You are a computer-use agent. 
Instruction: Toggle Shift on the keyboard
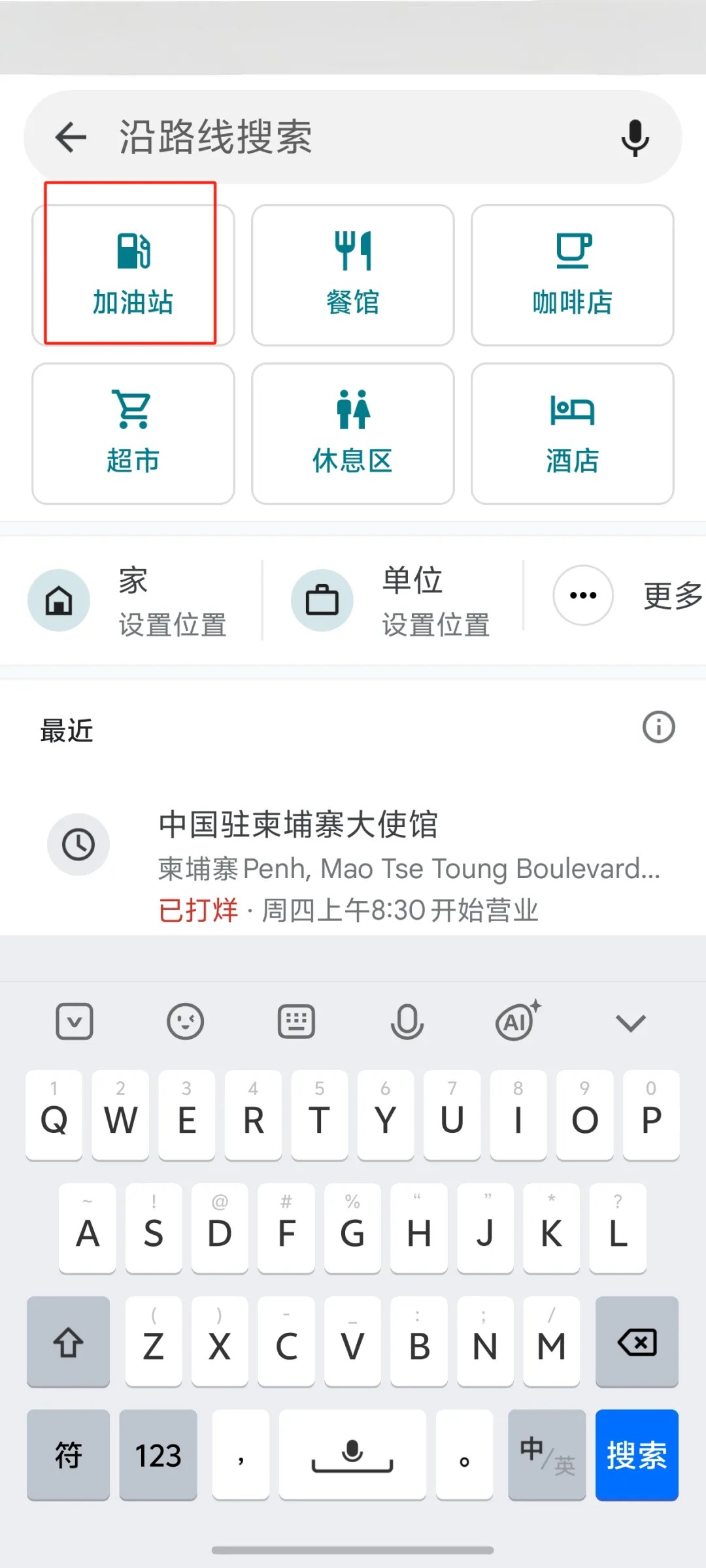pos(68,1344)
